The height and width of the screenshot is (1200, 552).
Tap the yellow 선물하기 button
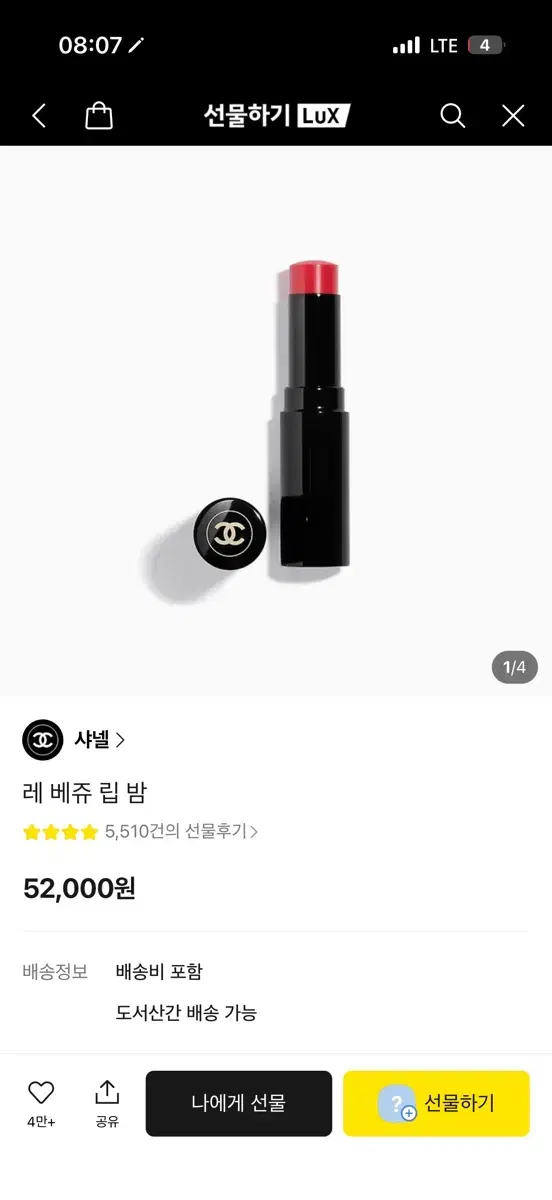[x=436, y=1104]
